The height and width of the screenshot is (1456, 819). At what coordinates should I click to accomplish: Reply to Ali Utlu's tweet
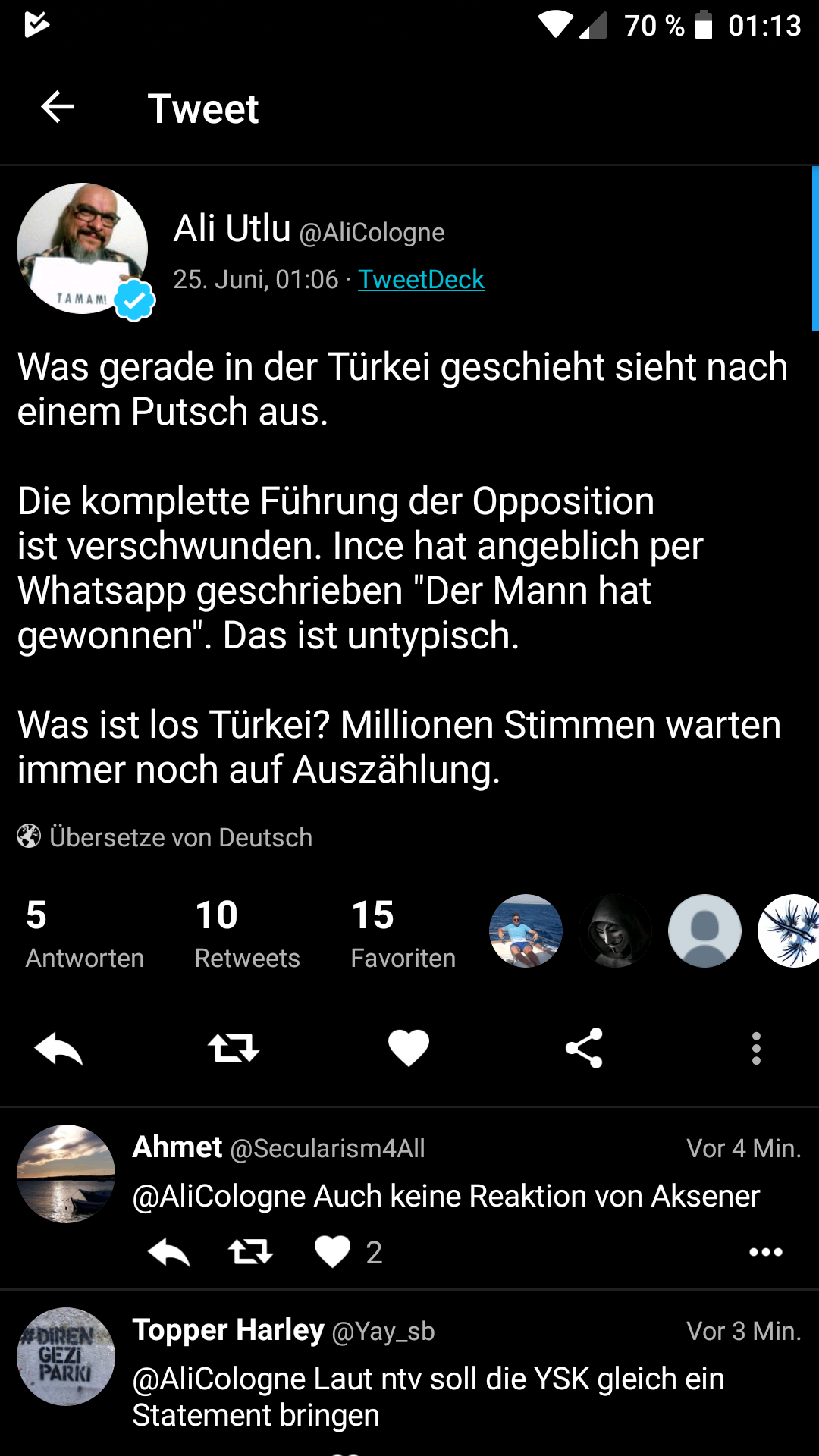coord(58,1049)
